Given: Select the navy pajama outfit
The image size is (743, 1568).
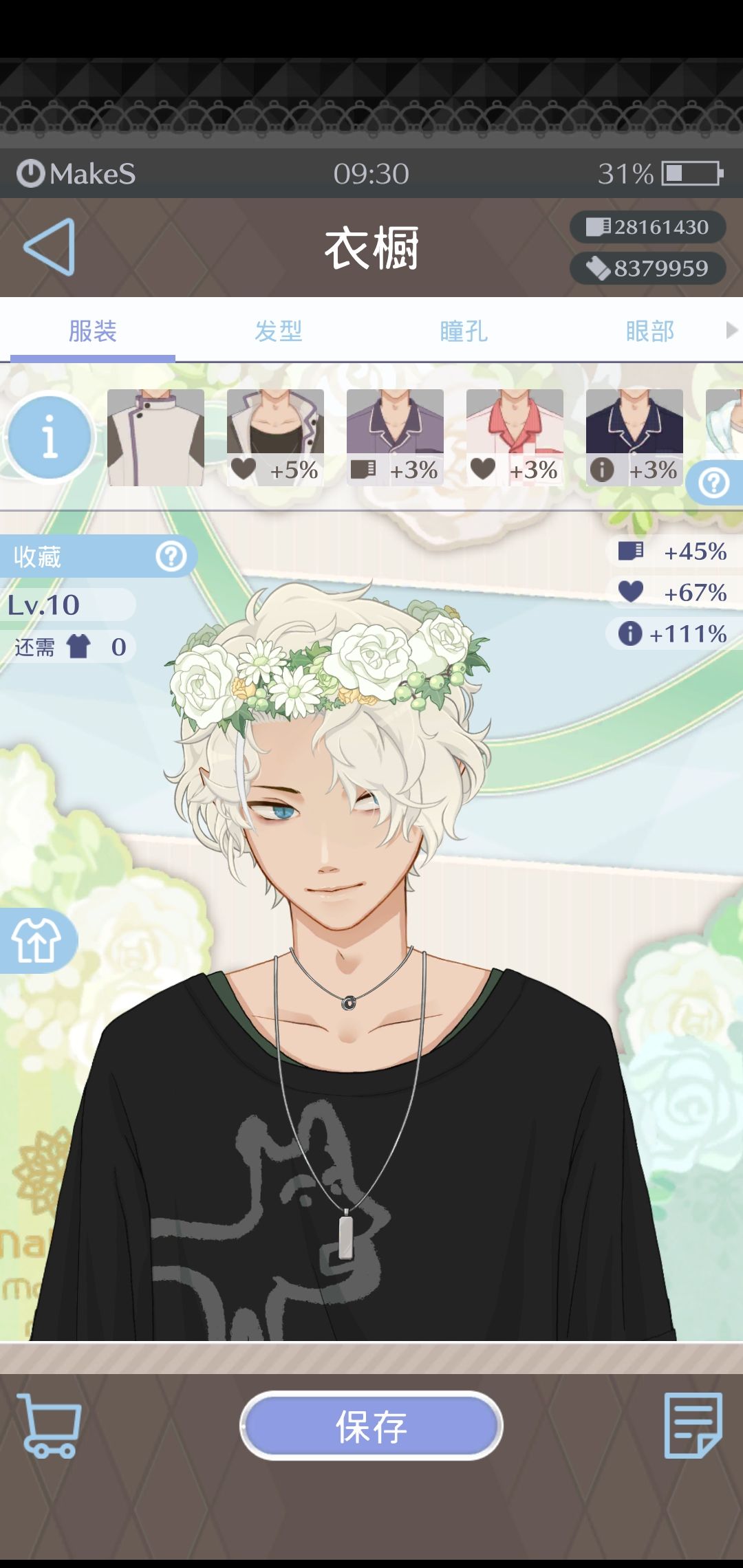Looking at the screenshot, I should [x=634, y=437].
